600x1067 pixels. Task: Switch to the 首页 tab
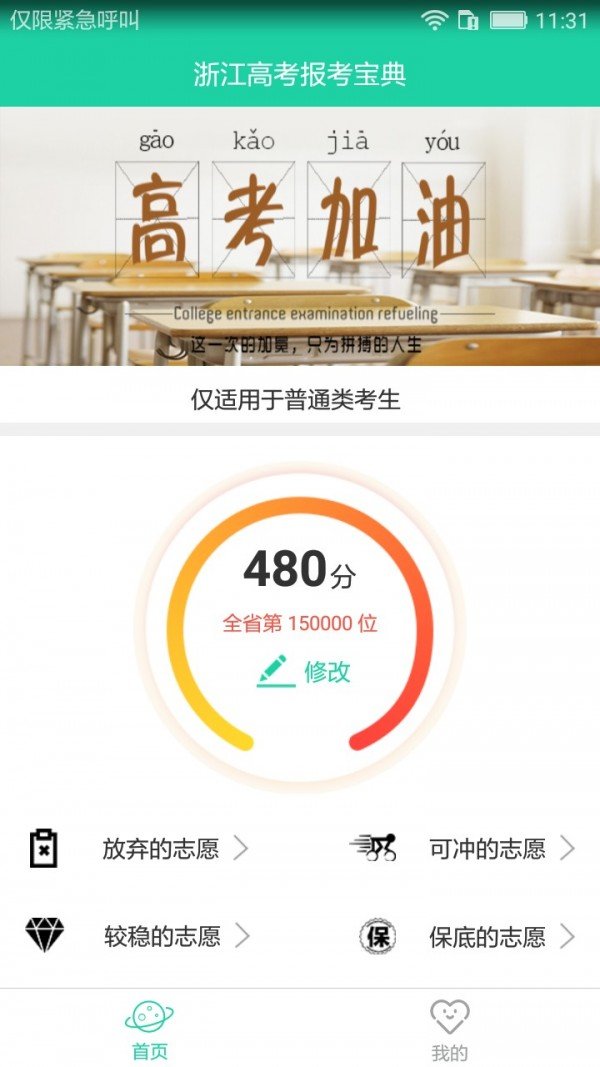pos(150,1030)
